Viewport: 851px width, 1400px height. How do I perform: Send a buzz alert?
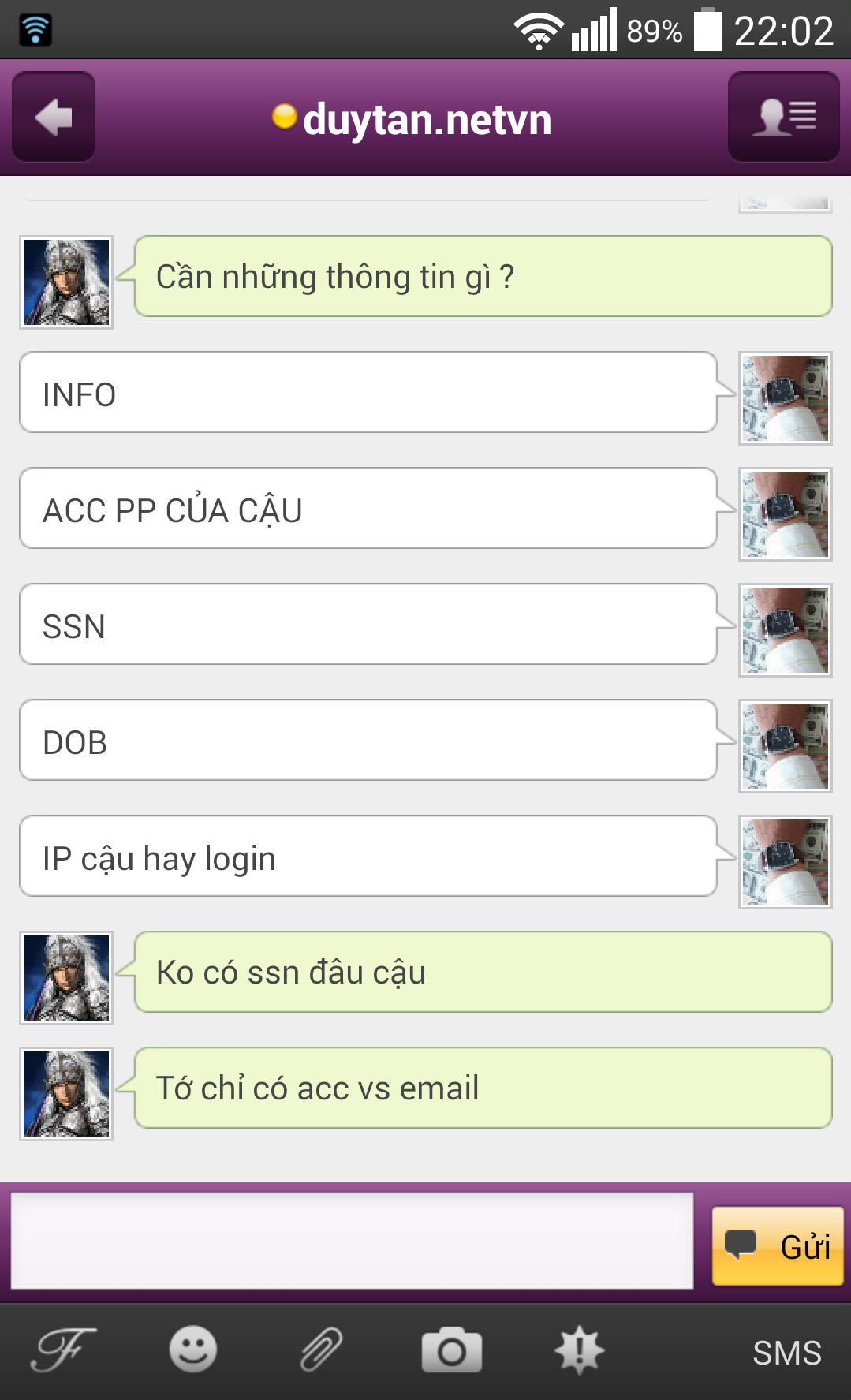[580, 1350]
